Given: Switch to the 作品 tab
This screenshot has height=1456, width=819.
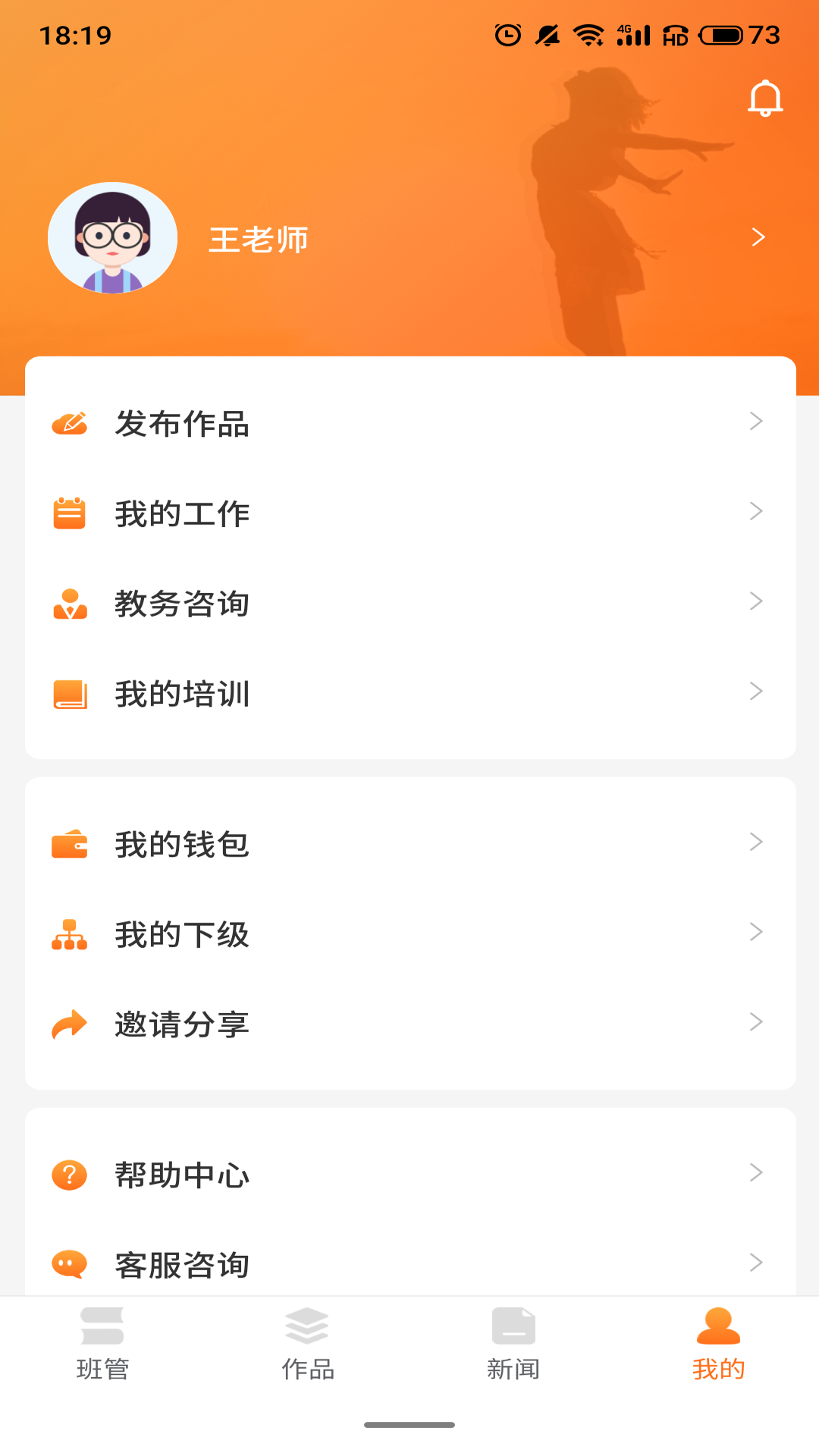Looking at the screenshot, I should tap(307, 1344).
